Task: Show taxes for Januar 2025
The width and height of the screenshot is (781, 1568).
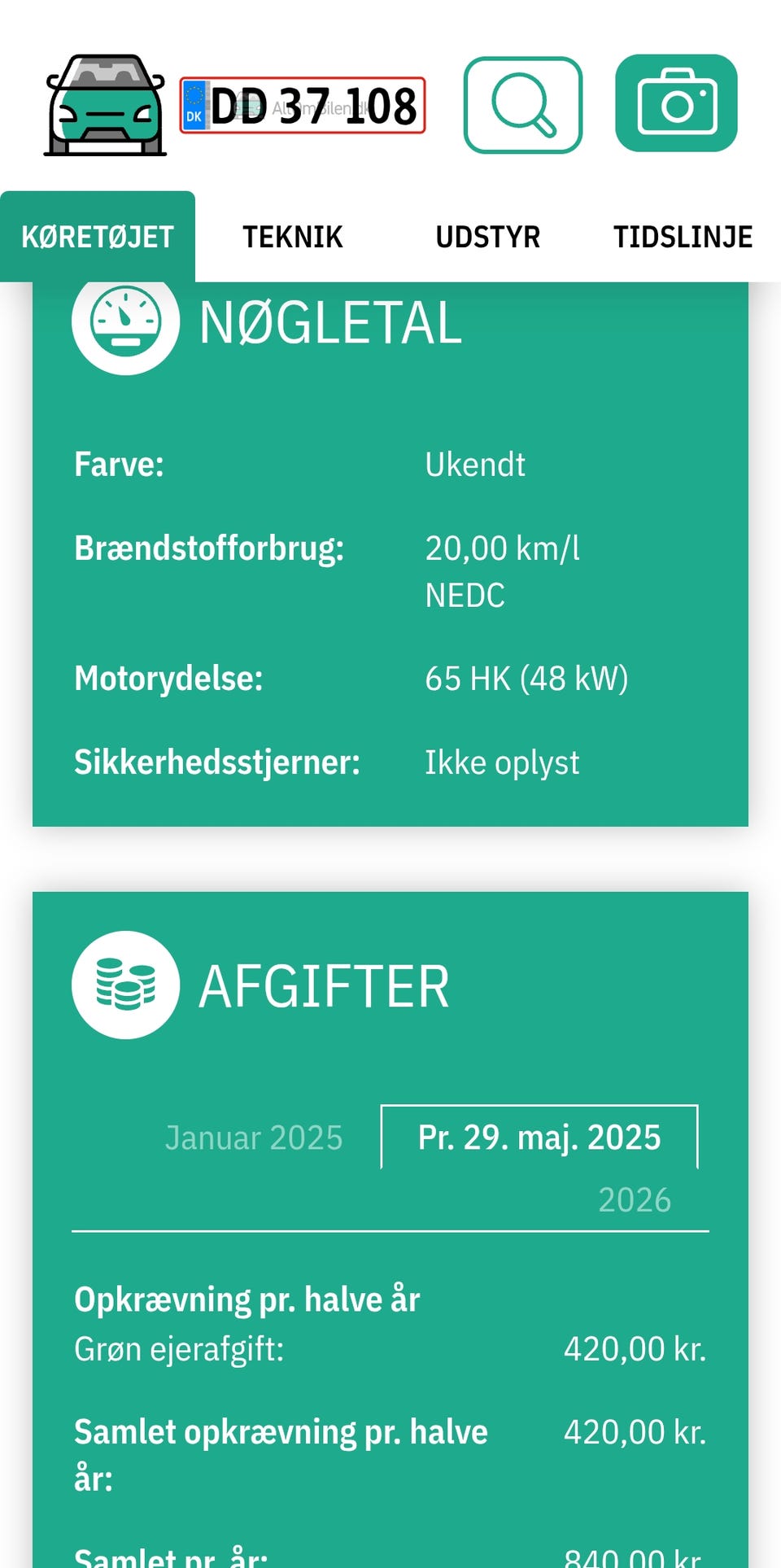Action: (x=254, y=1138)
